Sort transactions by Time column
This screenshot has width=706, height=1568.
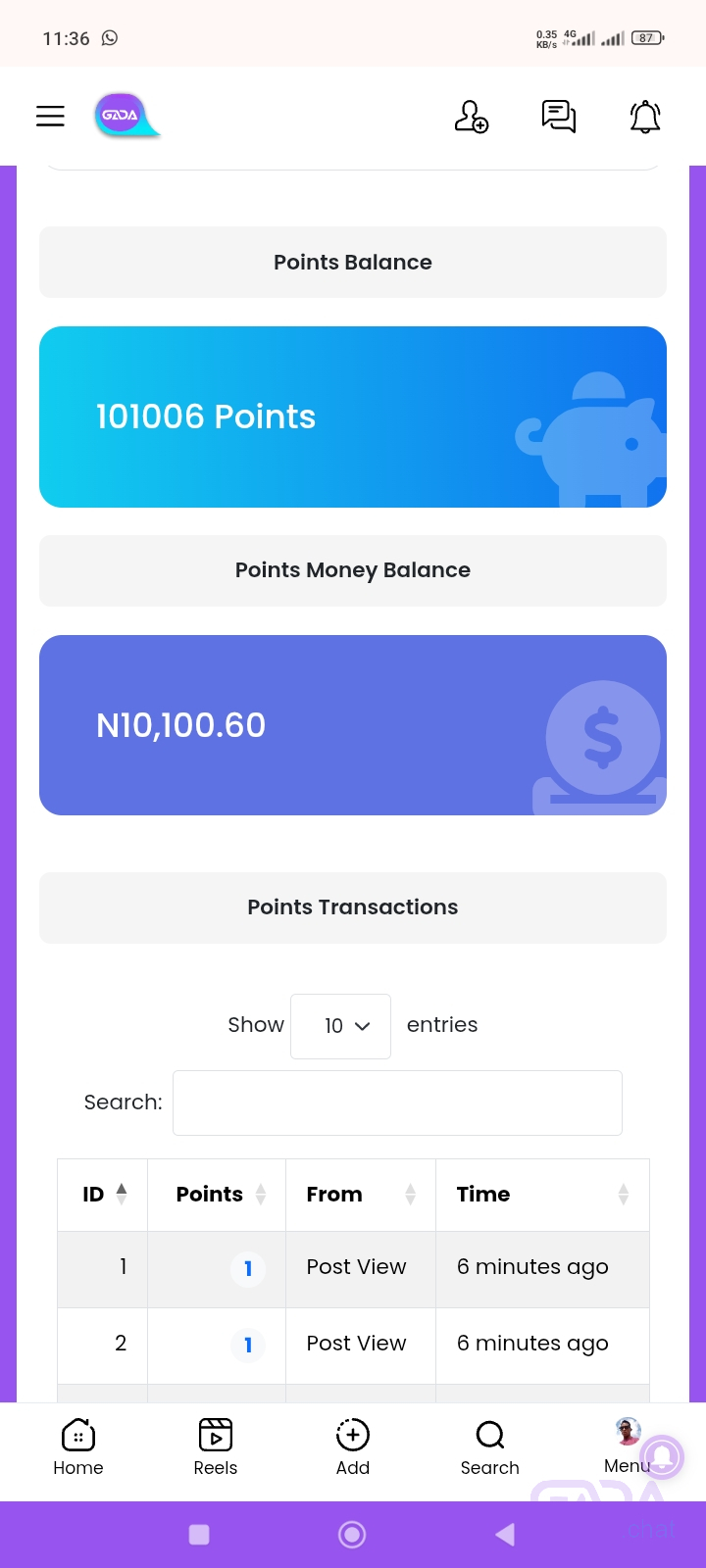[x=542, y=1195]
